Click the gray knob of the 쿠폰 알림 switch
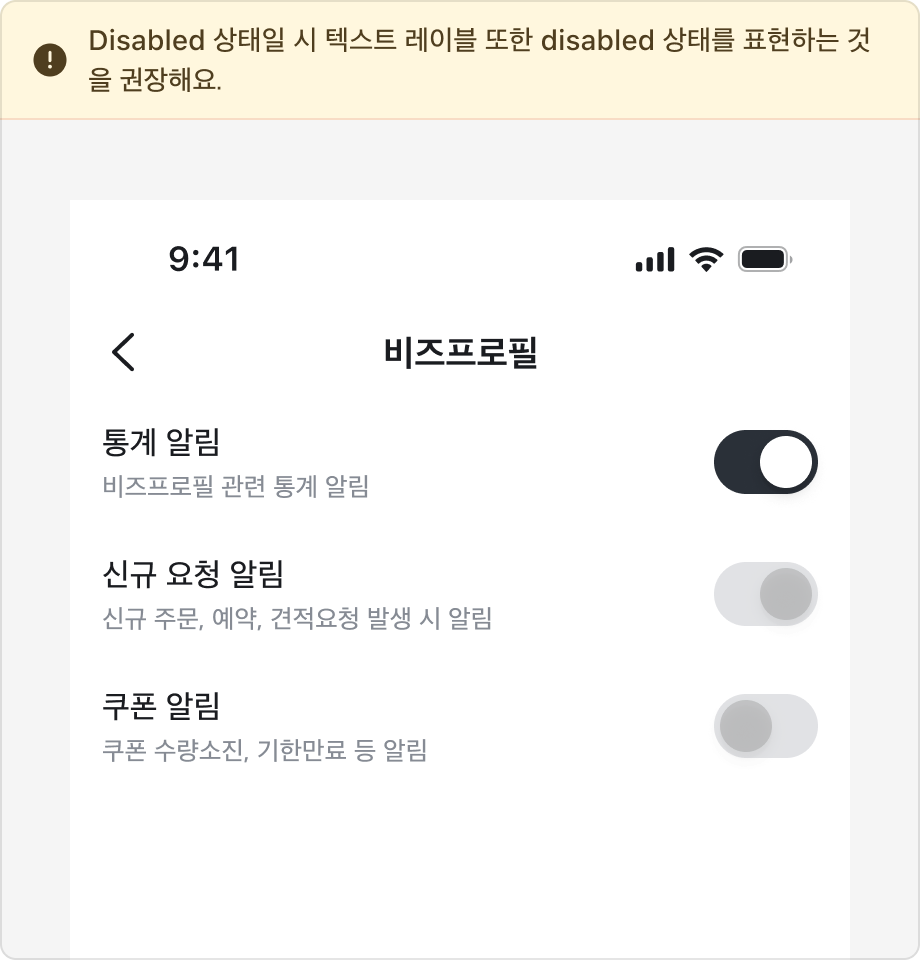This screenshot has width=920, height=960. coord(745,727)
